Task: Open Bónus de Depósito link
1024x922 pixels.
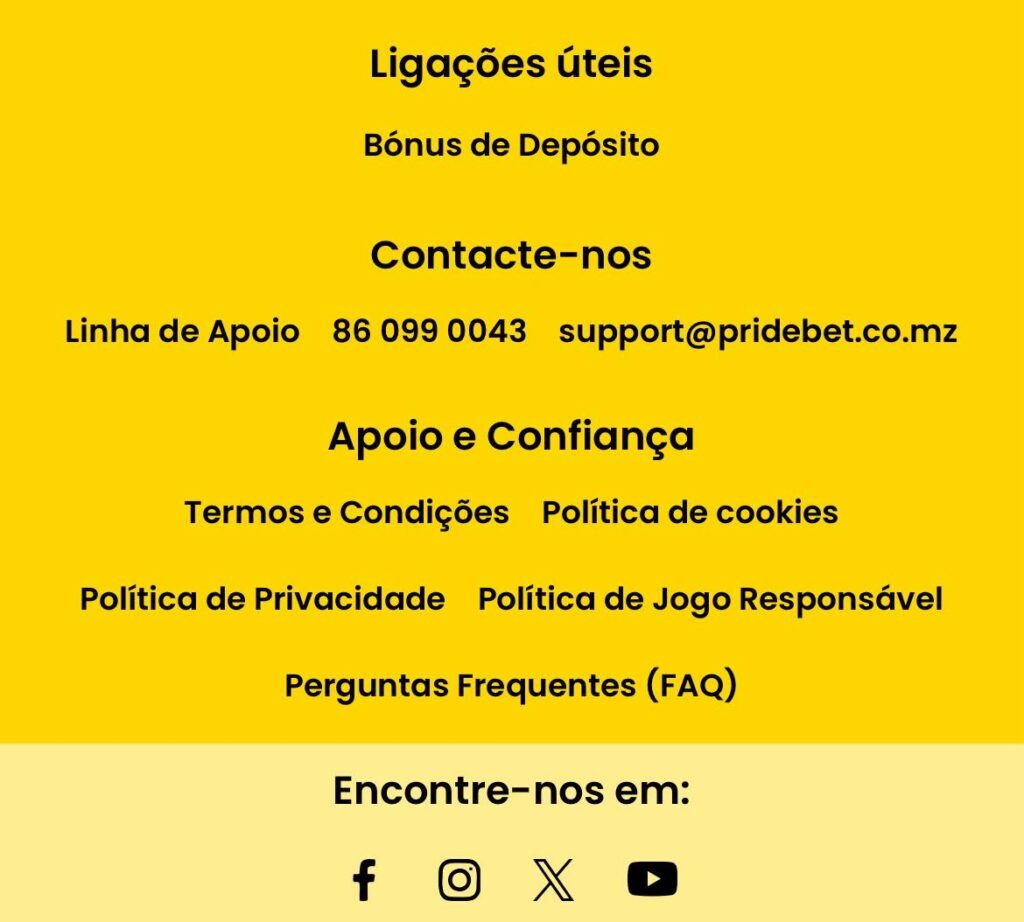Action: [x=511, y=145]
